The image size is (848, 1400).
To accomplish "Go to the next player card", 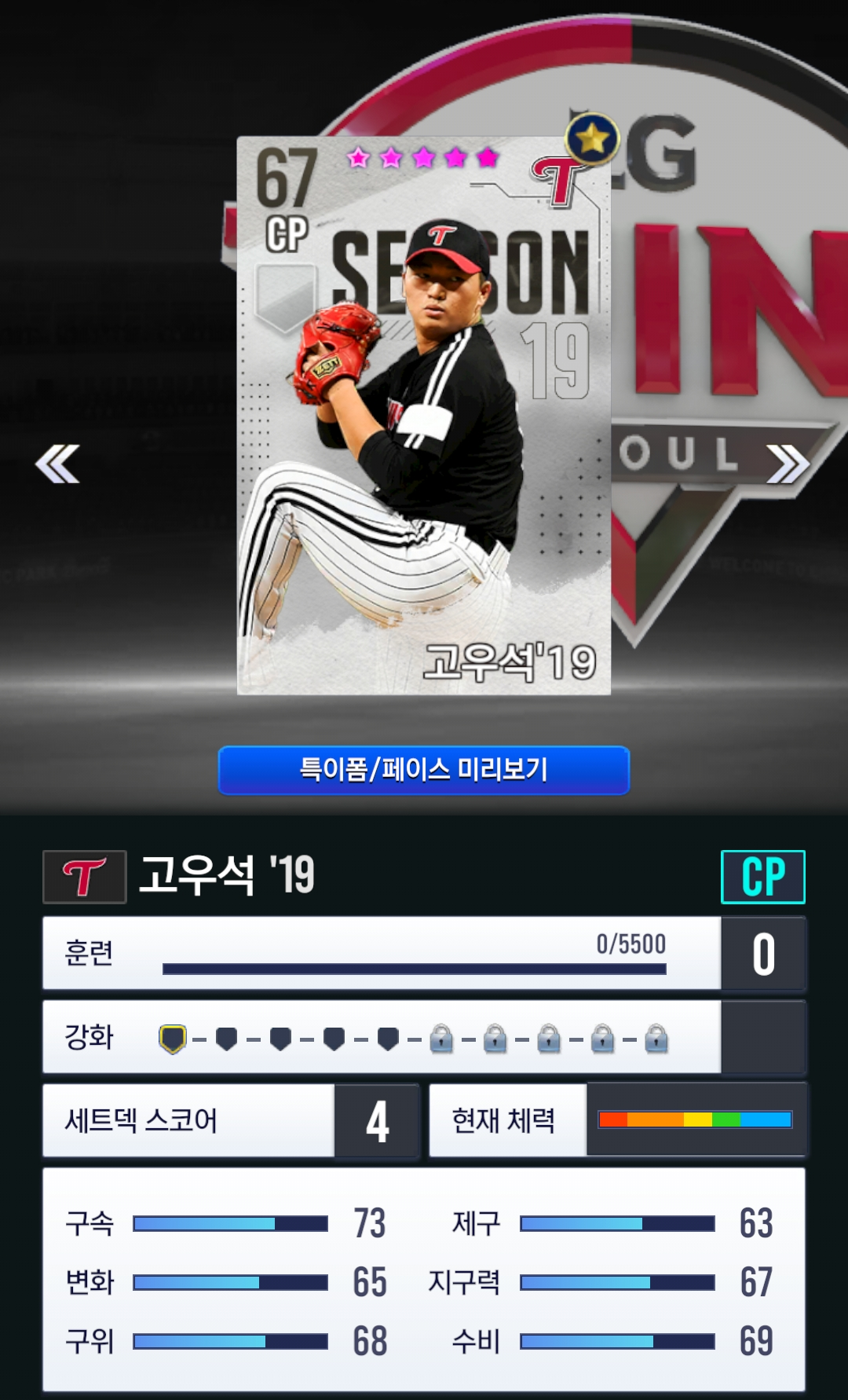I will pyautogui.click(x=788, y=464).
